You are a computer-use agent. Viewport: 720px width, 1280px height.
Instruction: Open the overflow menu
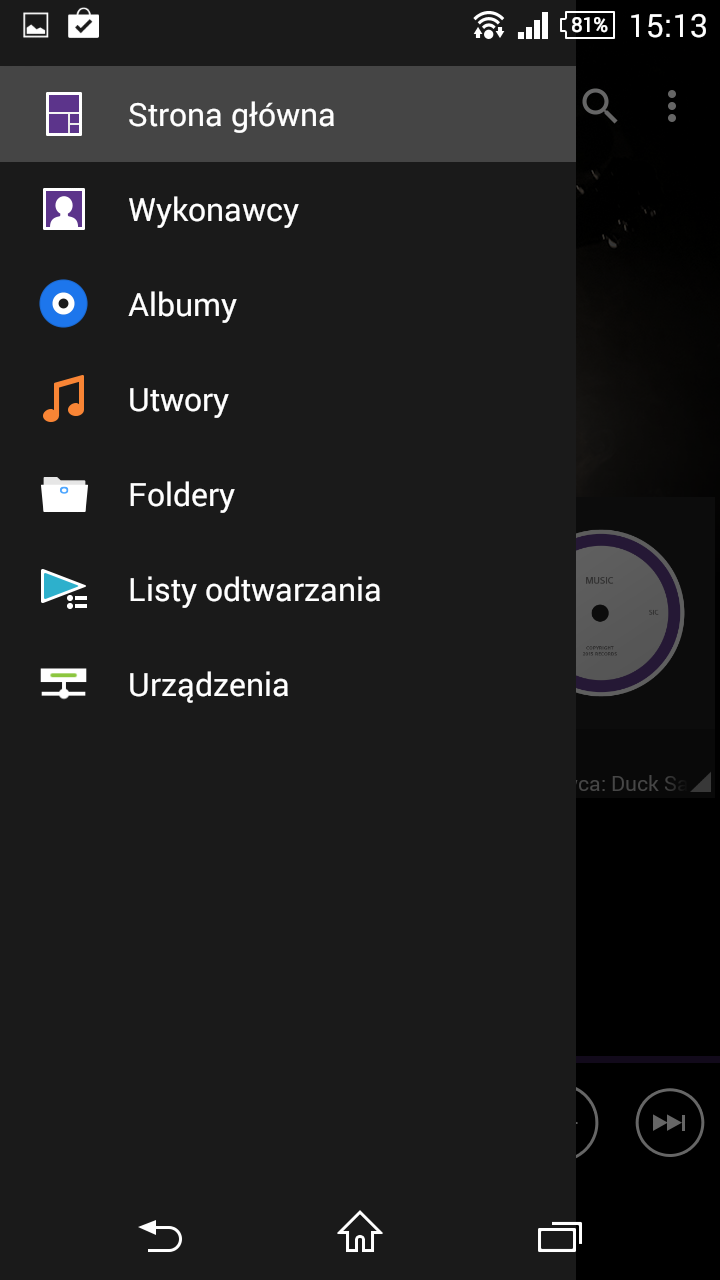pos(672,105)
